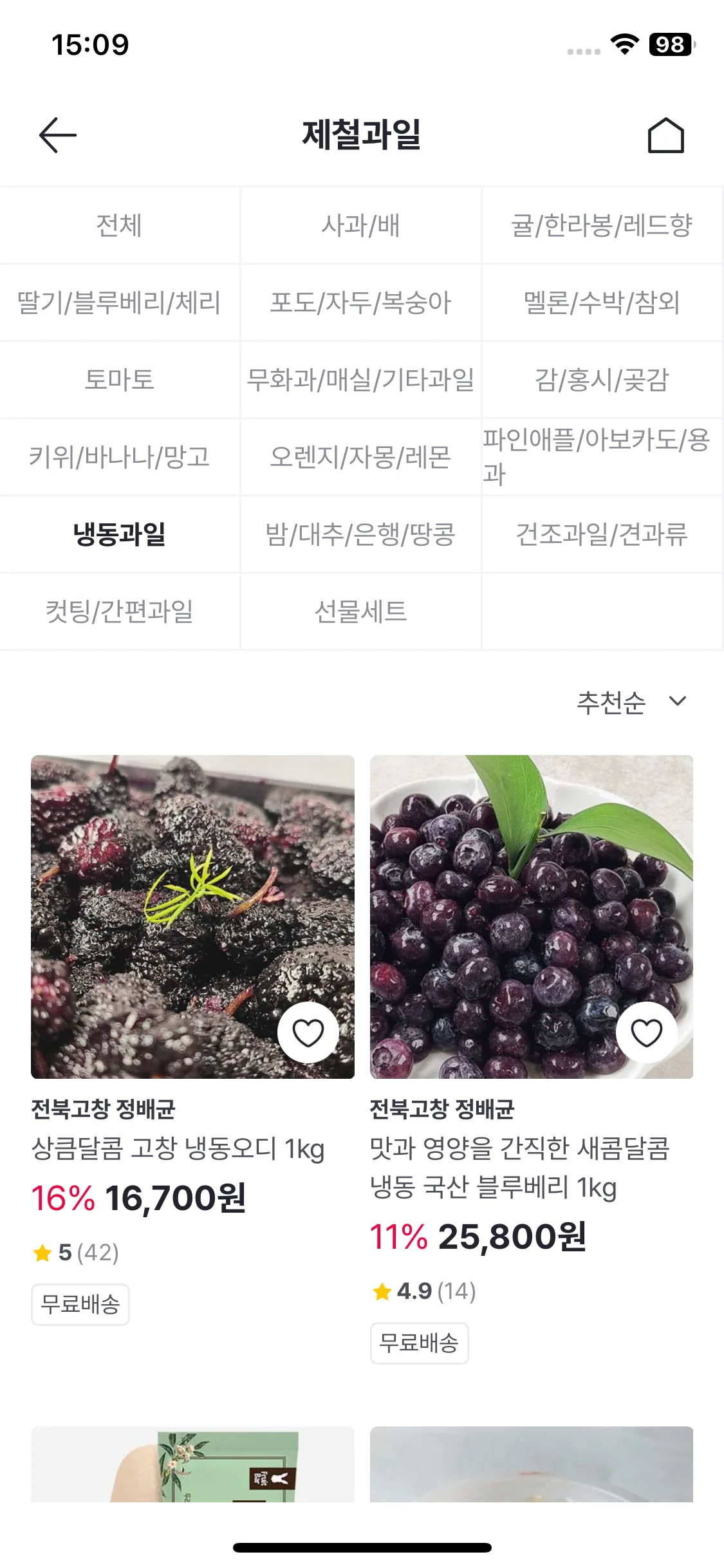
Task: Switch to the 사과/배 category tab
Action: 360,225
